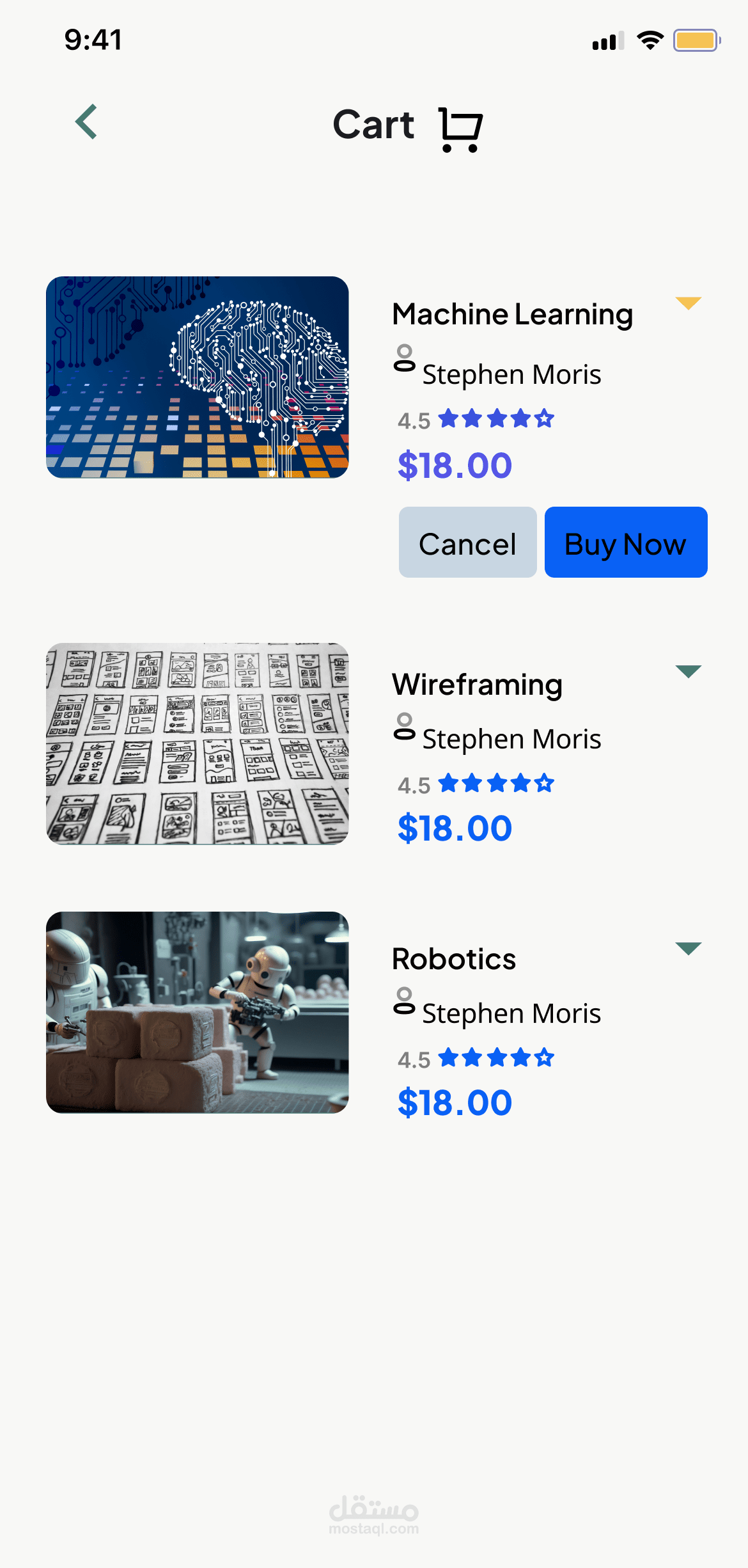Go back using the arrow icon
This screenshot has height=1568, width=748.
86,122
